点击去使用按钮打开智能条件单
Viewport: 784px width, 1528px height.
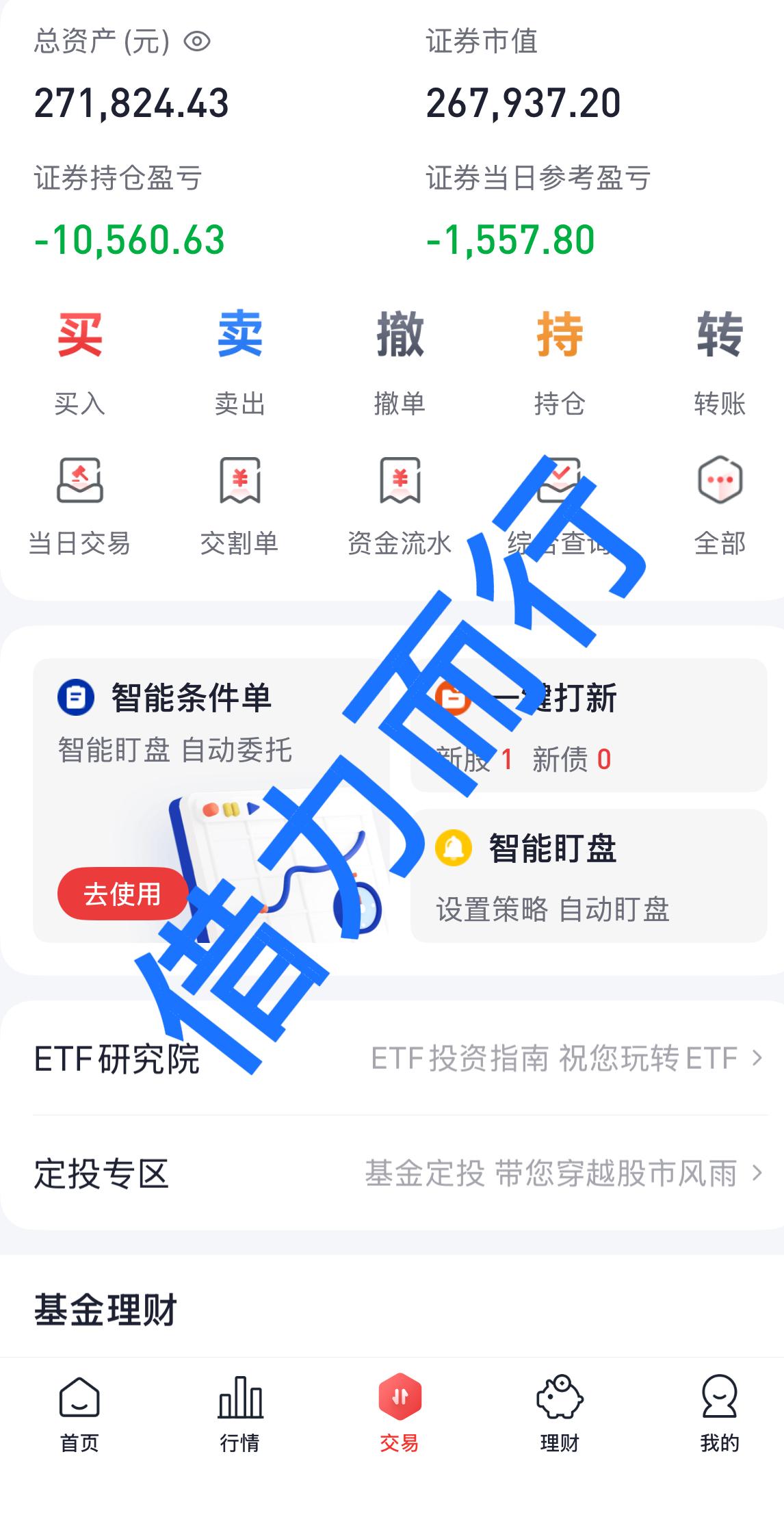[122, 894]
